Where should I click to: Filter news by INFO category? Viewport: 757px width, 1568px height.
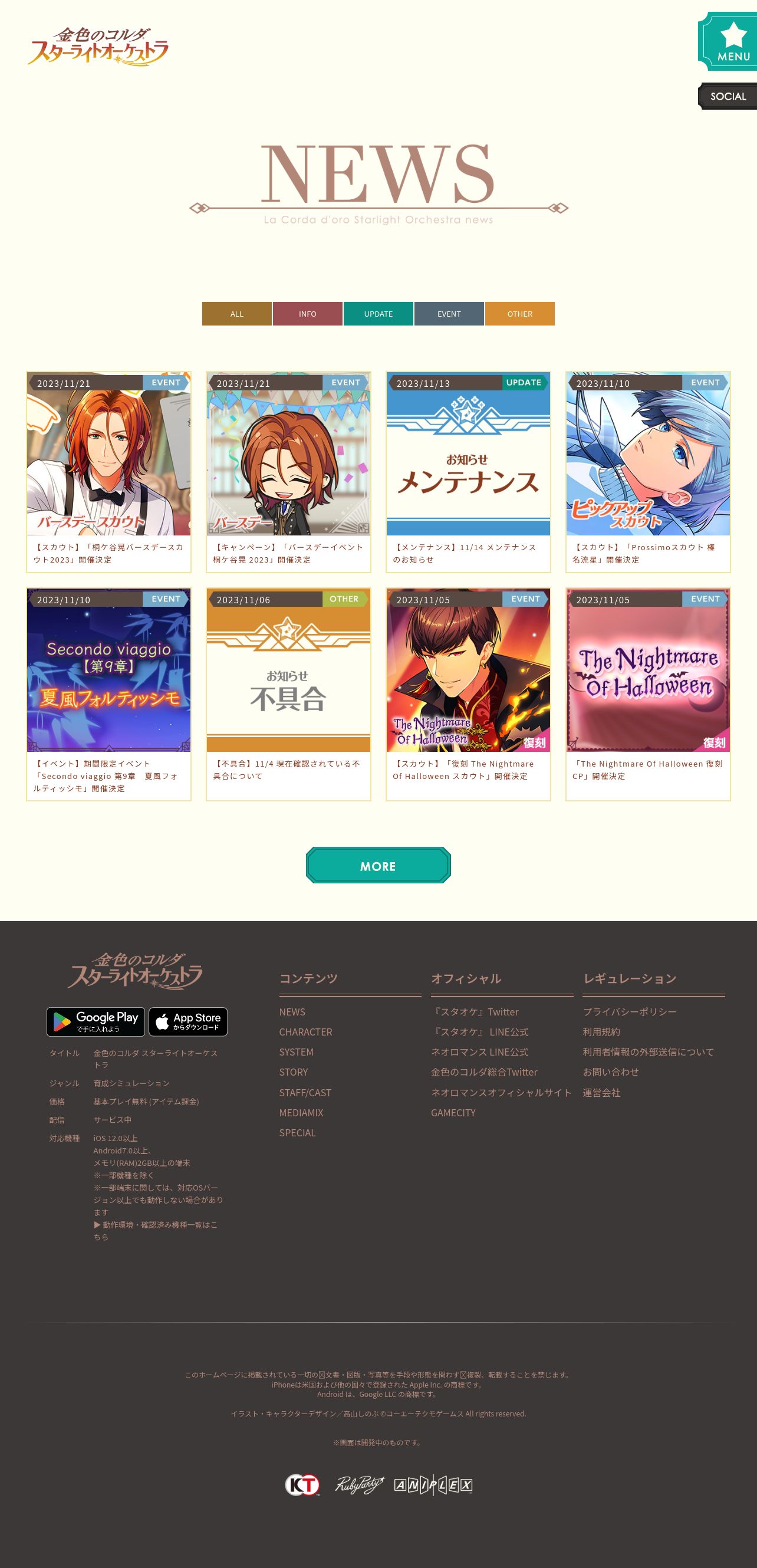coord(307,314)
